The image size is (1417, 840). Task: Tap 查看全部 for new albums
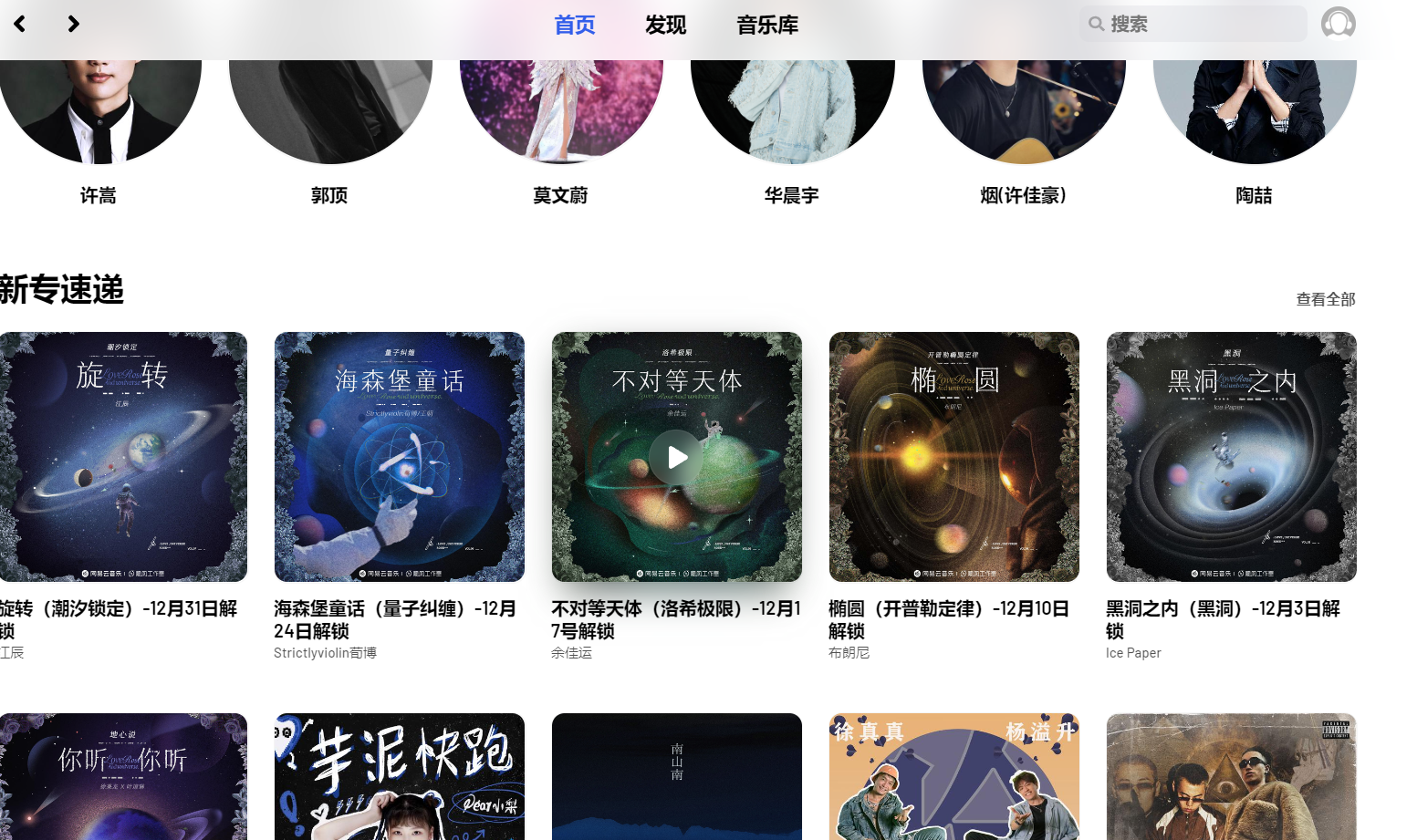[x=1325, y=299]
